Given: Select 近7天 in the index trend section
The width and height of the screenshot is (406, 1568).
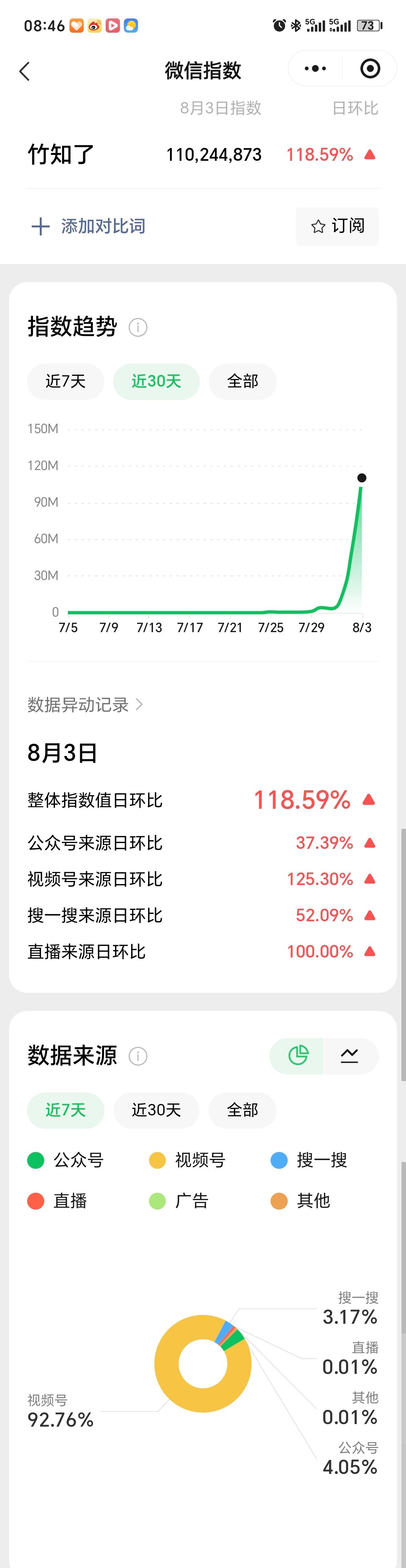Looking at the screenshot, I should tap(66, 382).
